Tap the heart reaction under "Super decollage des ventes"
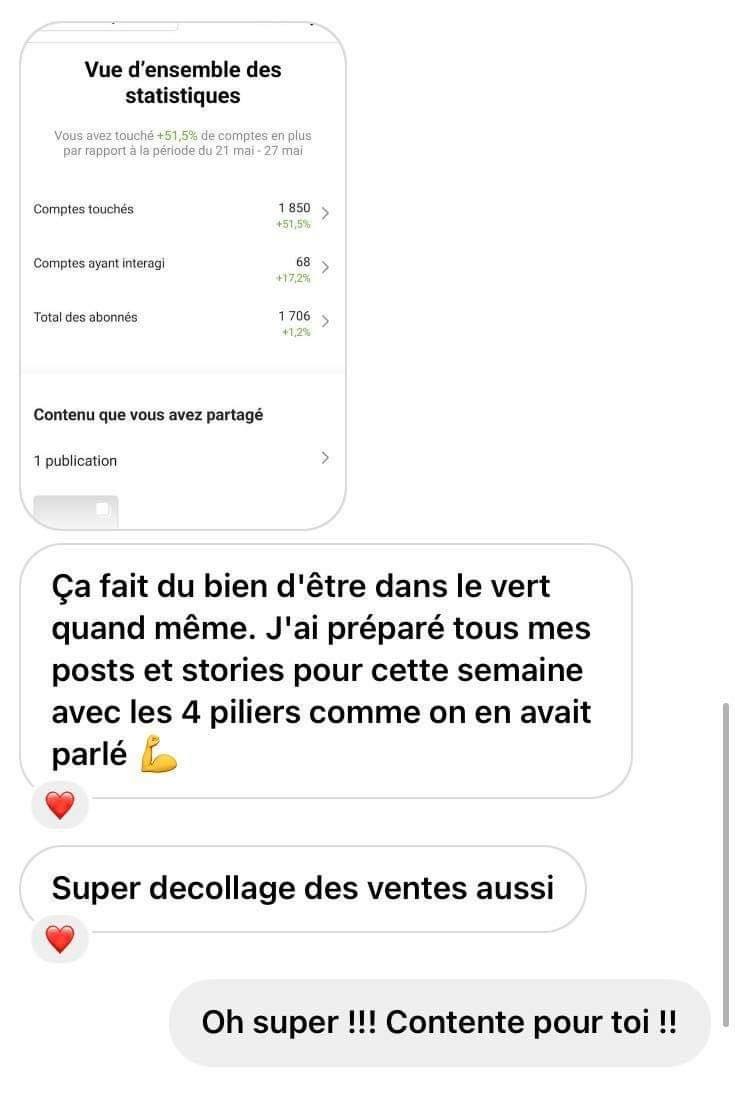The width and height of the screenshot is (735, 1100). tap(60, 939)
